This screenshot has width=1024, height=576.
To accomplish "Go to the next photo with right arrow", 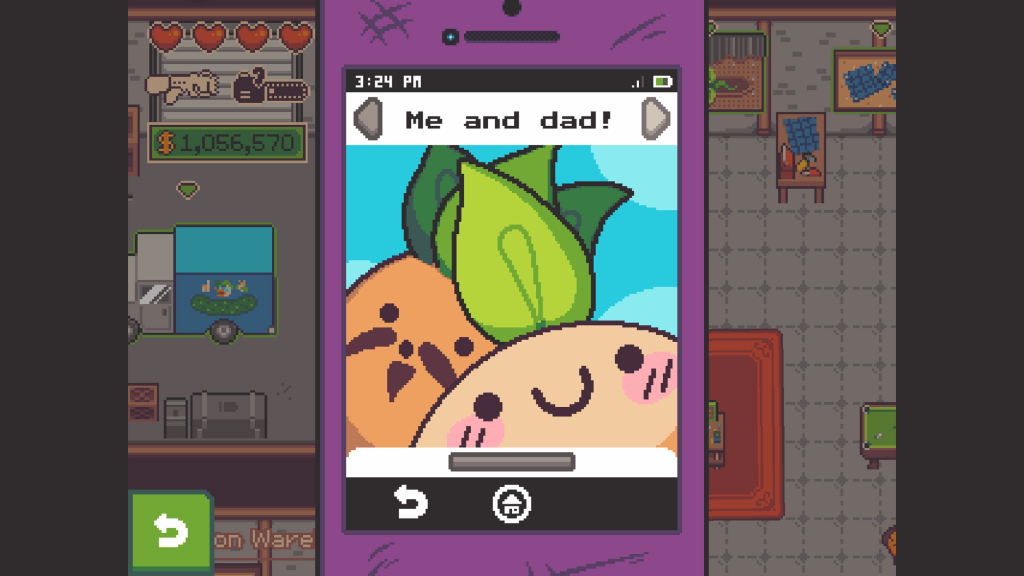I will (656, 120).
